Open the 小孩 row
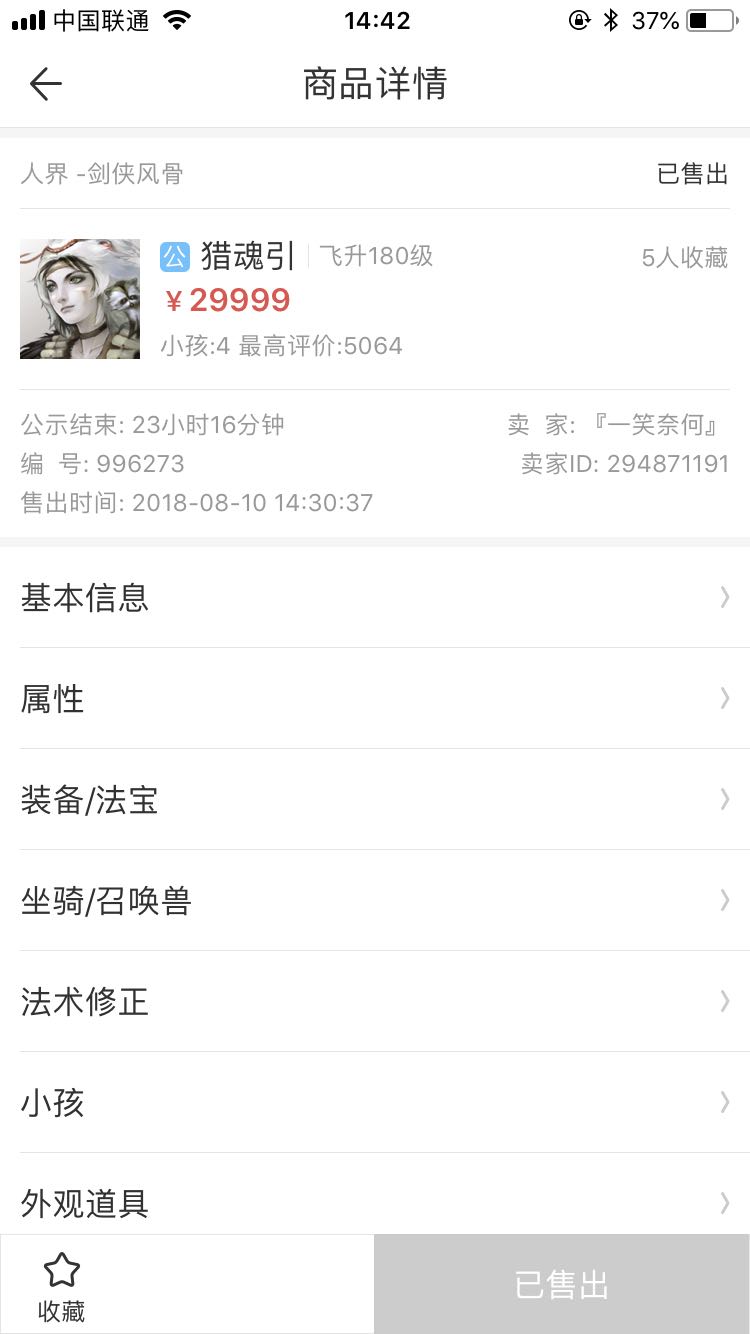 pyautogui.click(x=375, y=1103)
